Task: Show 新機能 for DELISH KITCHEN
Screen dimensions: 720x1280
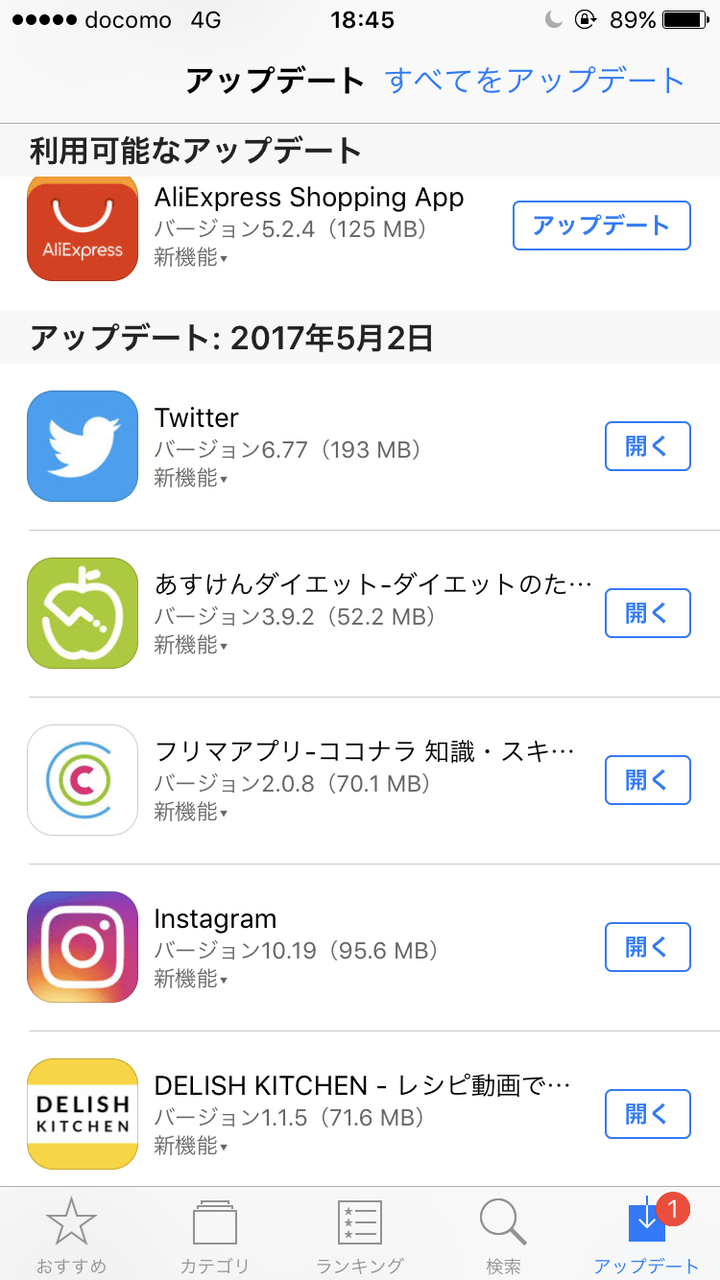Action: 190,1146
